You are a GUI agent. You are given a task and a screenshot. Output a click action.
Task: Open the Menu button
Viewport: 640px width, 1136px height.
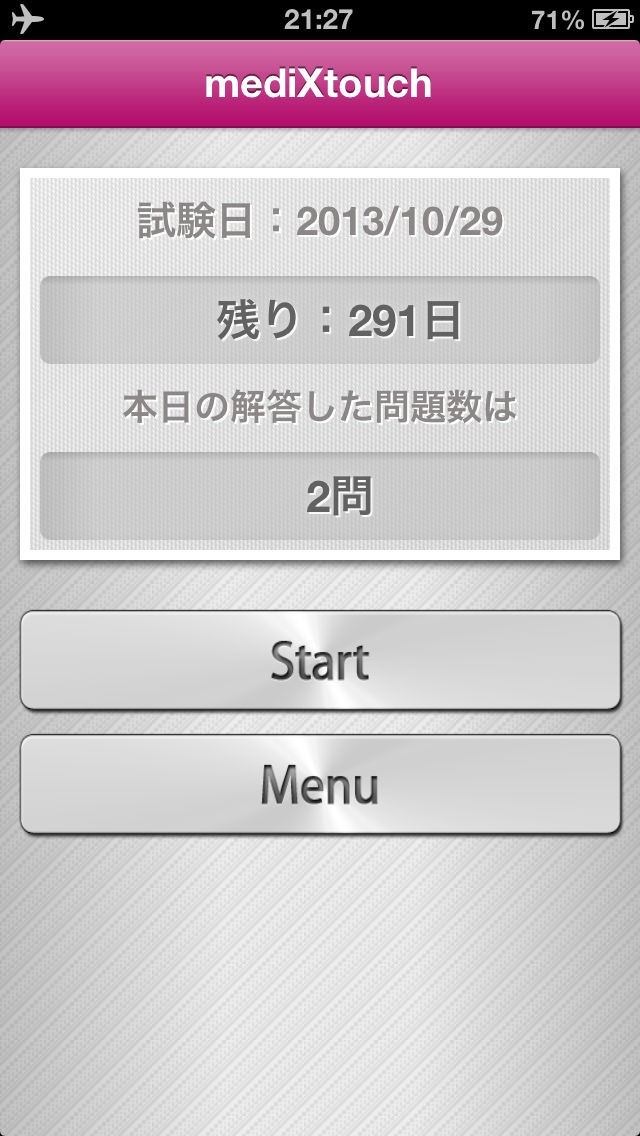pos(320,784)
